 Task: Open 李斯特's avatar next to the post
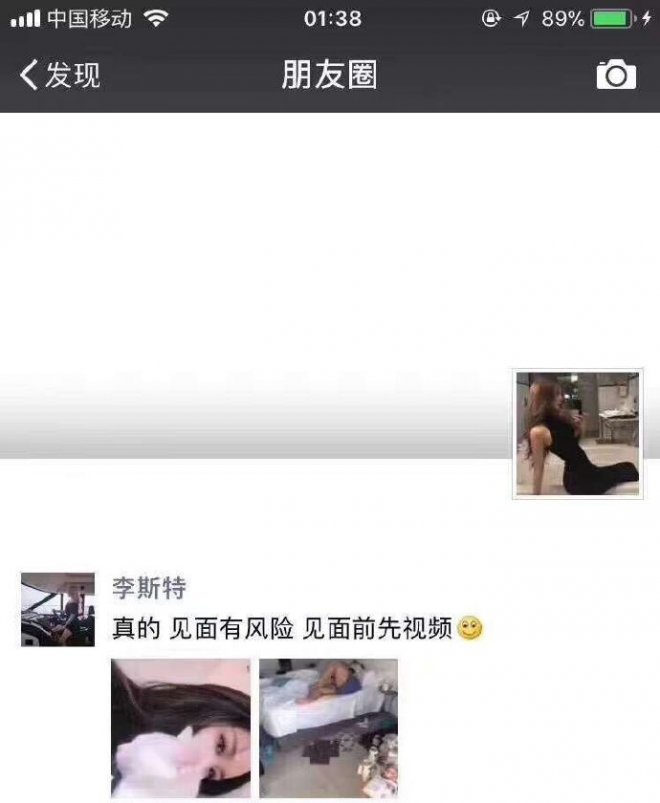coord(57,609)
